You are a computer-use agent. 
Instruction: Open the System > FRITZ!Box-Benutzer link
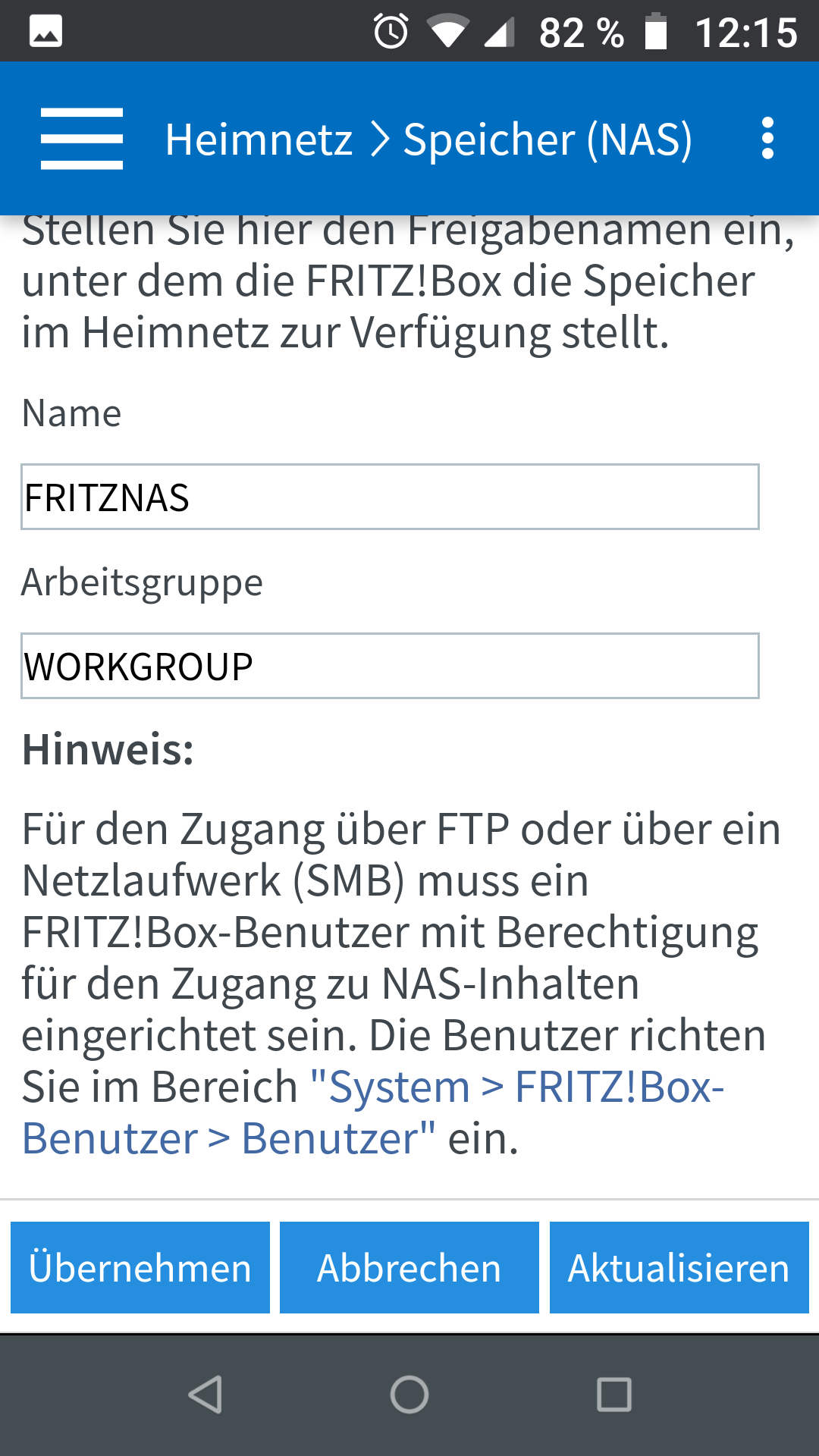[x=373, y=1112]
